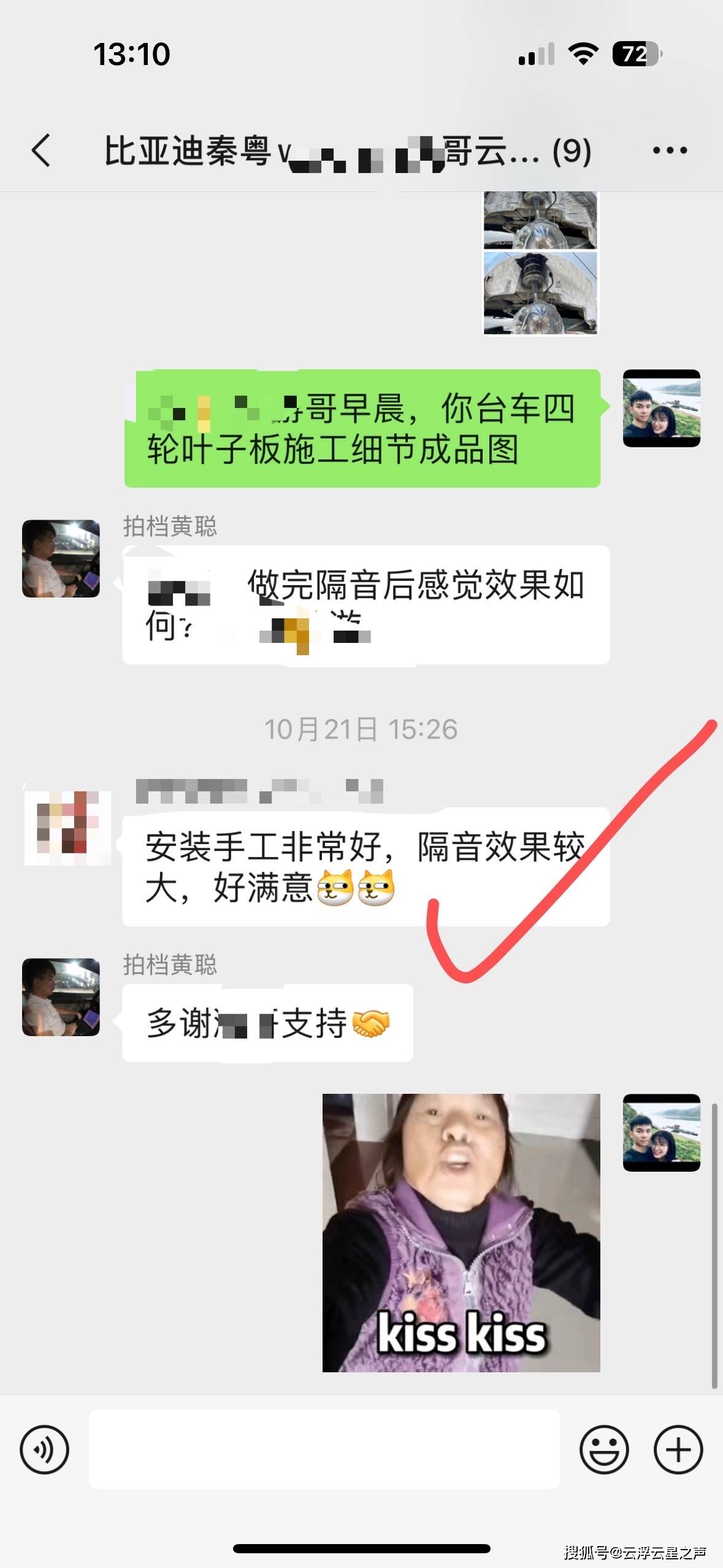Viewport: 723px width, 1568px height.
Task: Open the emoji sticker panel
Action: pos(604,1449)
